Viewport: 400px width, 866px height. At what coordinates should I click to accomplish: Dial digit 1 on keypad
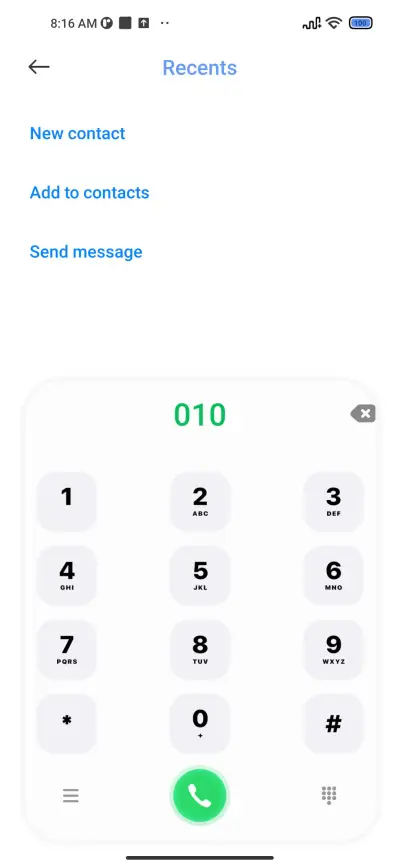67,501
